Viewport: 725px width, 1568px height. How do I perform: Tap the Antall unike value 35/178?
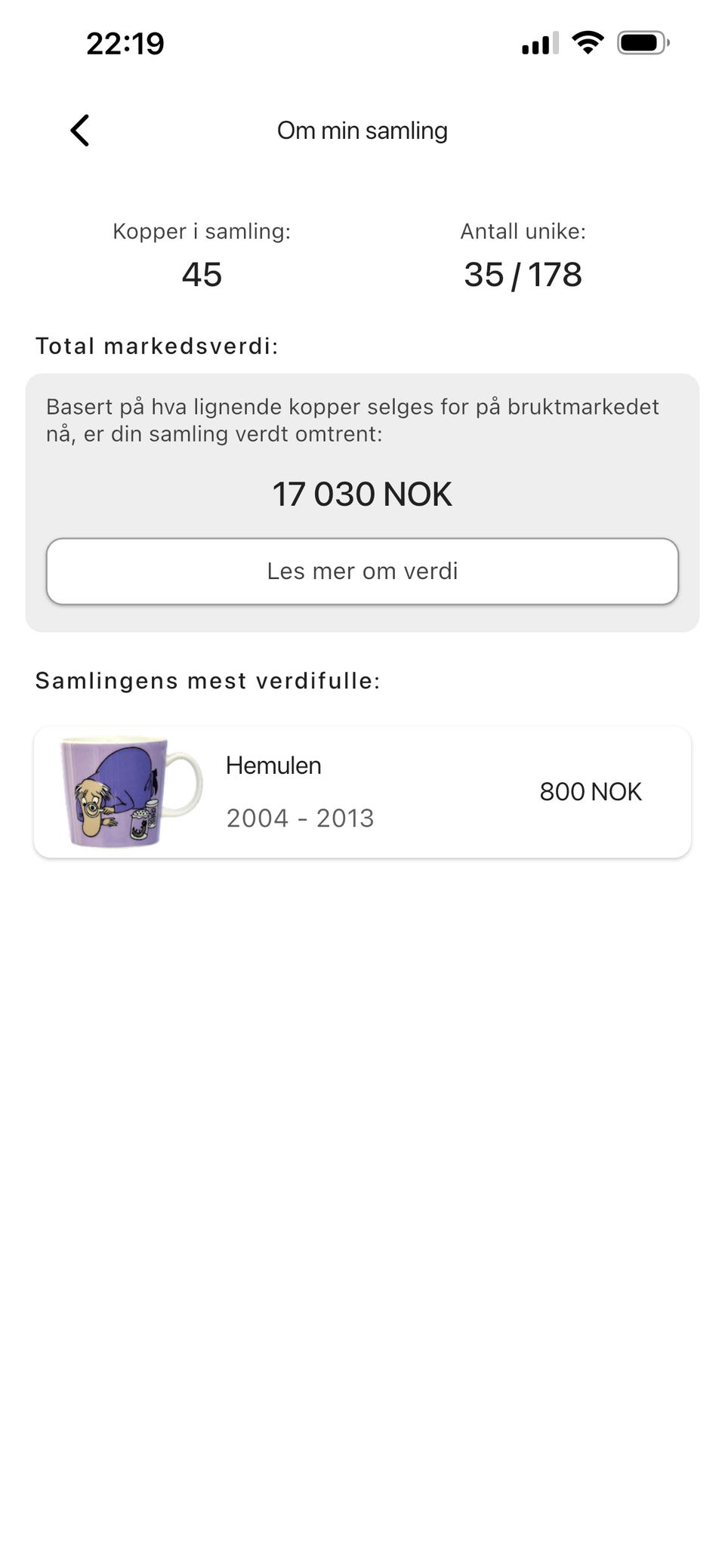tap(522, 275)
